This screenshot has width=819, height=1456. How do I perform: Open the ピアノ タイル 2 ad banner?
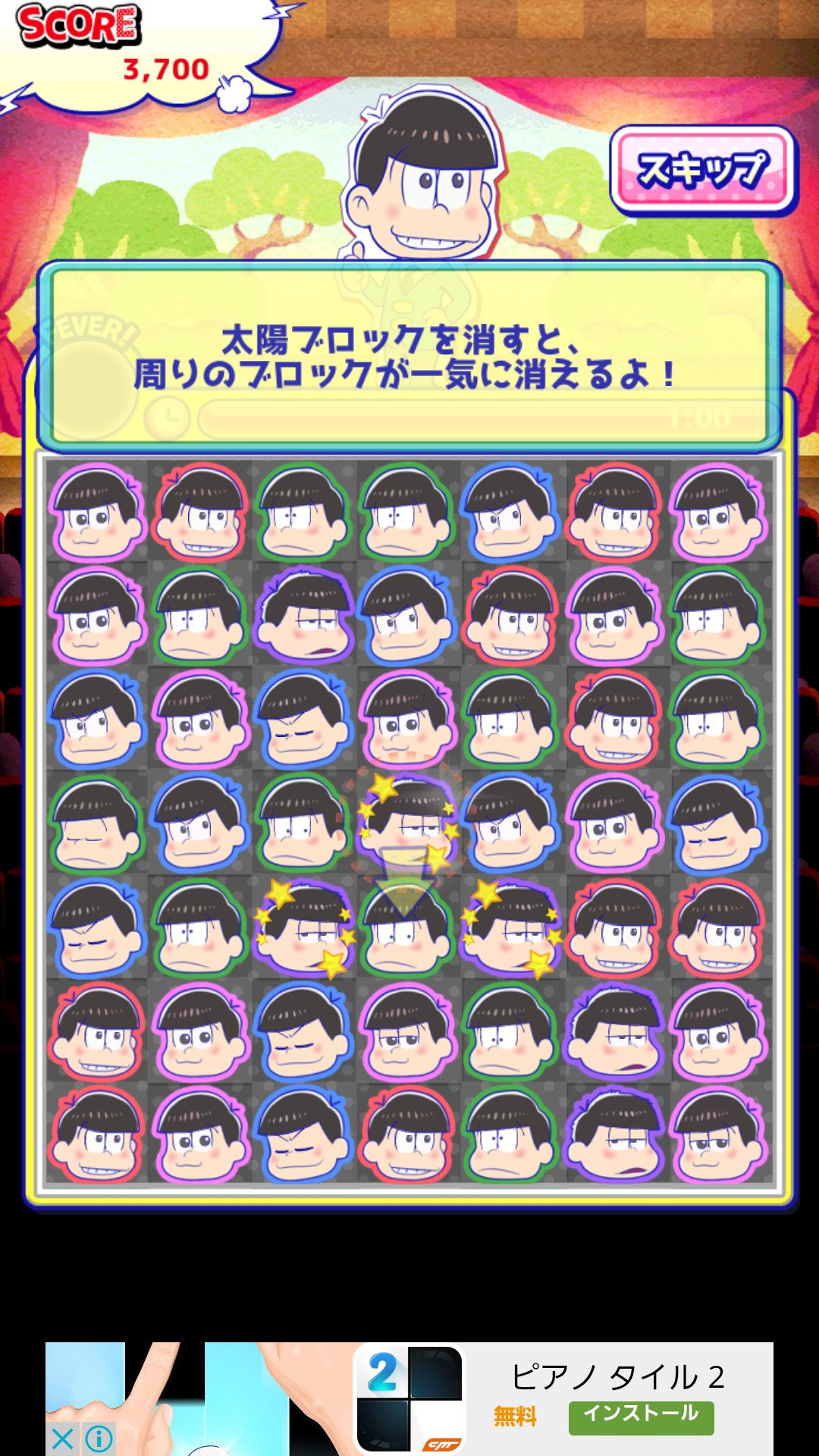[616, 1376]
